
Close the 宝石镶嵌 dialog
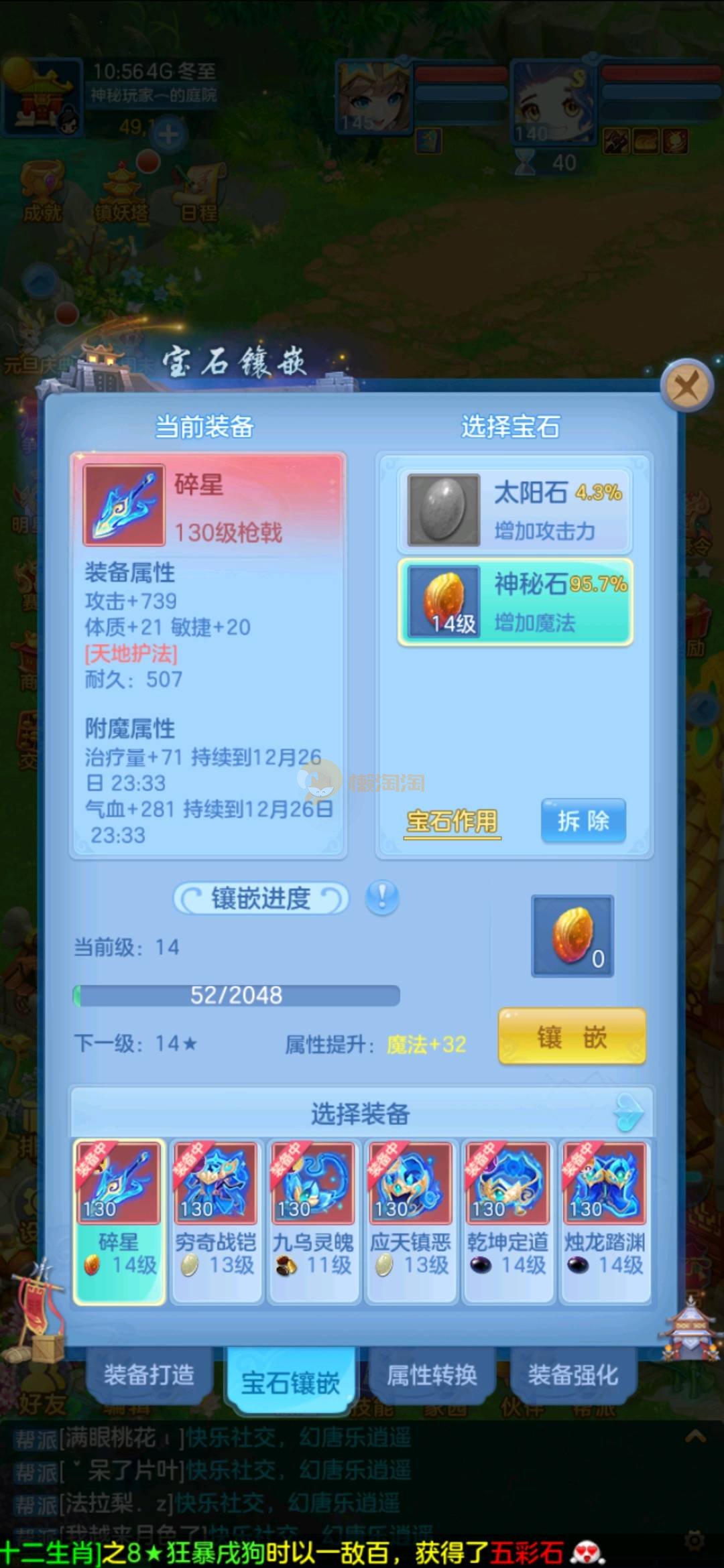pyautogui.click(x=686, y=387)
